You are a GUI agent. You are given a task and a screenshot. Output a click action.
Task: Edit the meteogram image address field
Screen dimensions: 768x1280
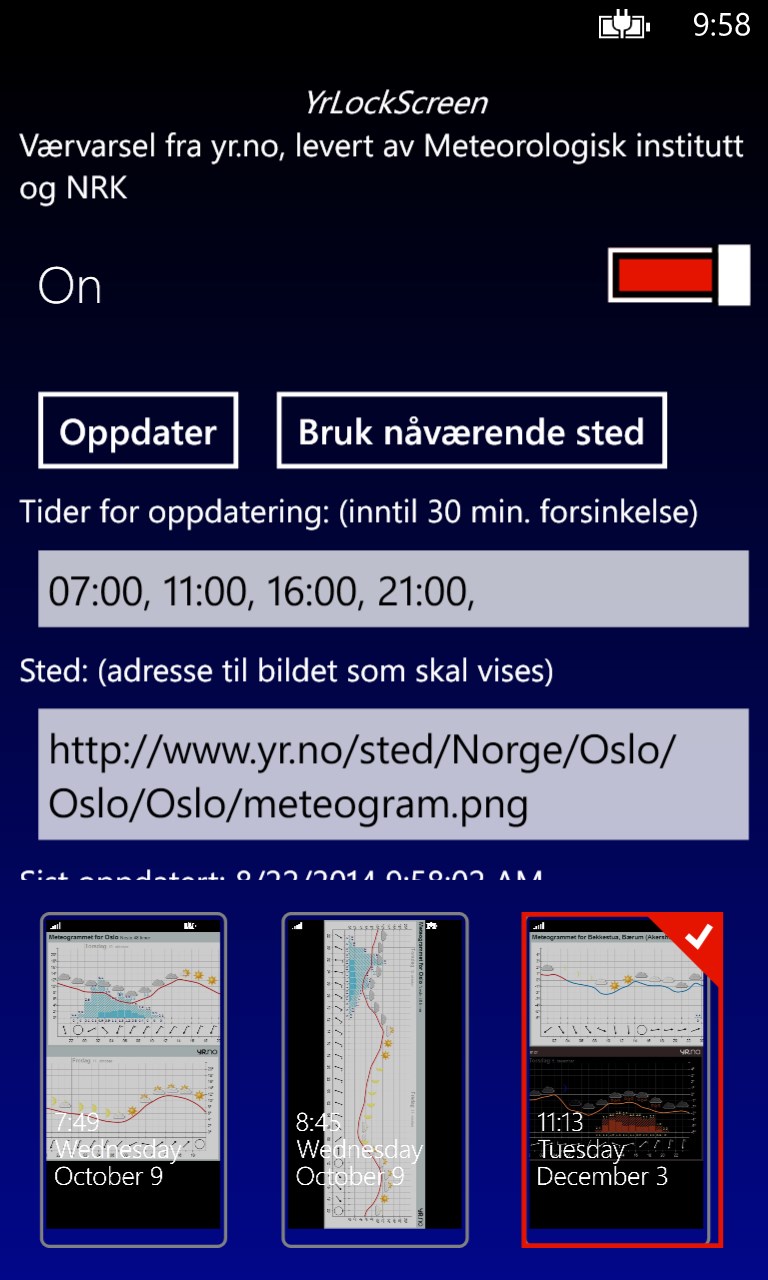[x=393, y=774]
